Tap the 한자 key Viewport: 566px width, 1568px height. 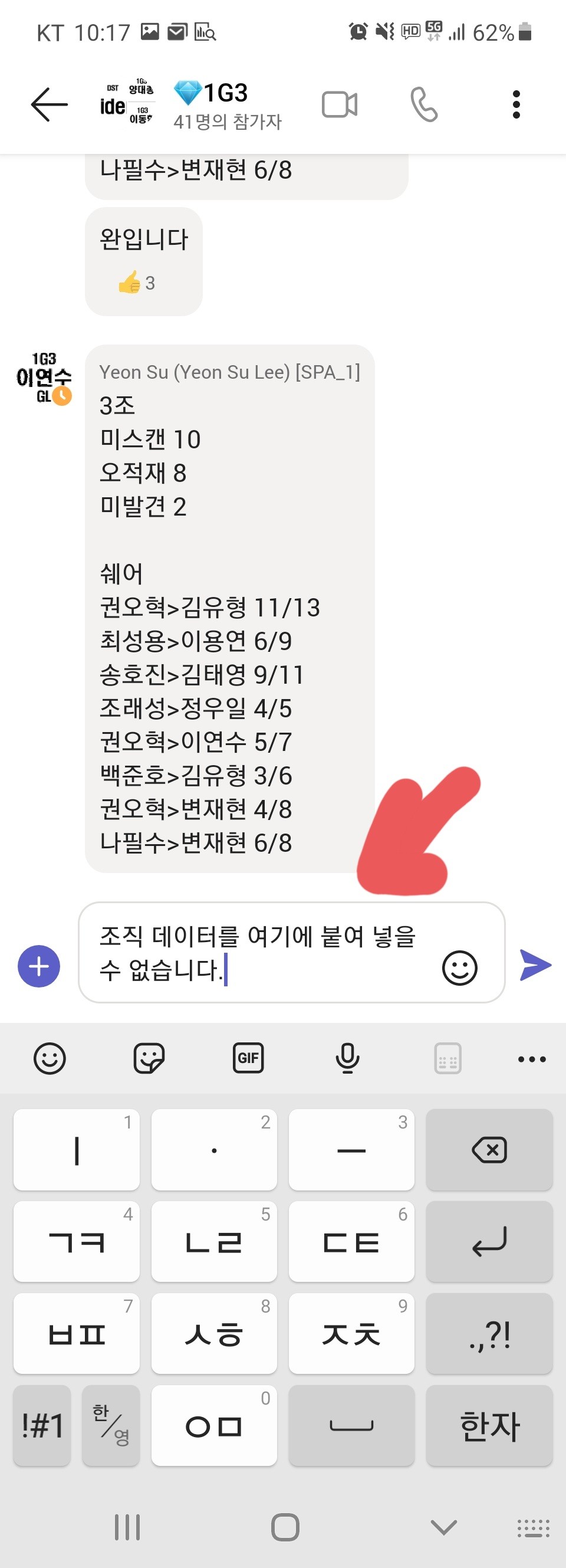point(489,1425)
